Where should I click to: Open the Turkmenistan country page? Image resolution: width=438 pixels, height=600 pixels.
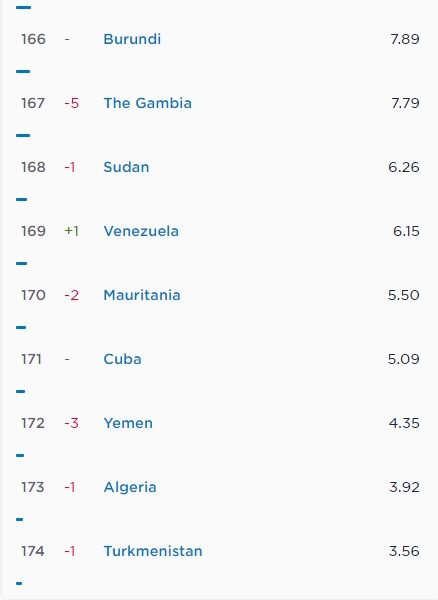pyautogui.click(x=153, y=551)
